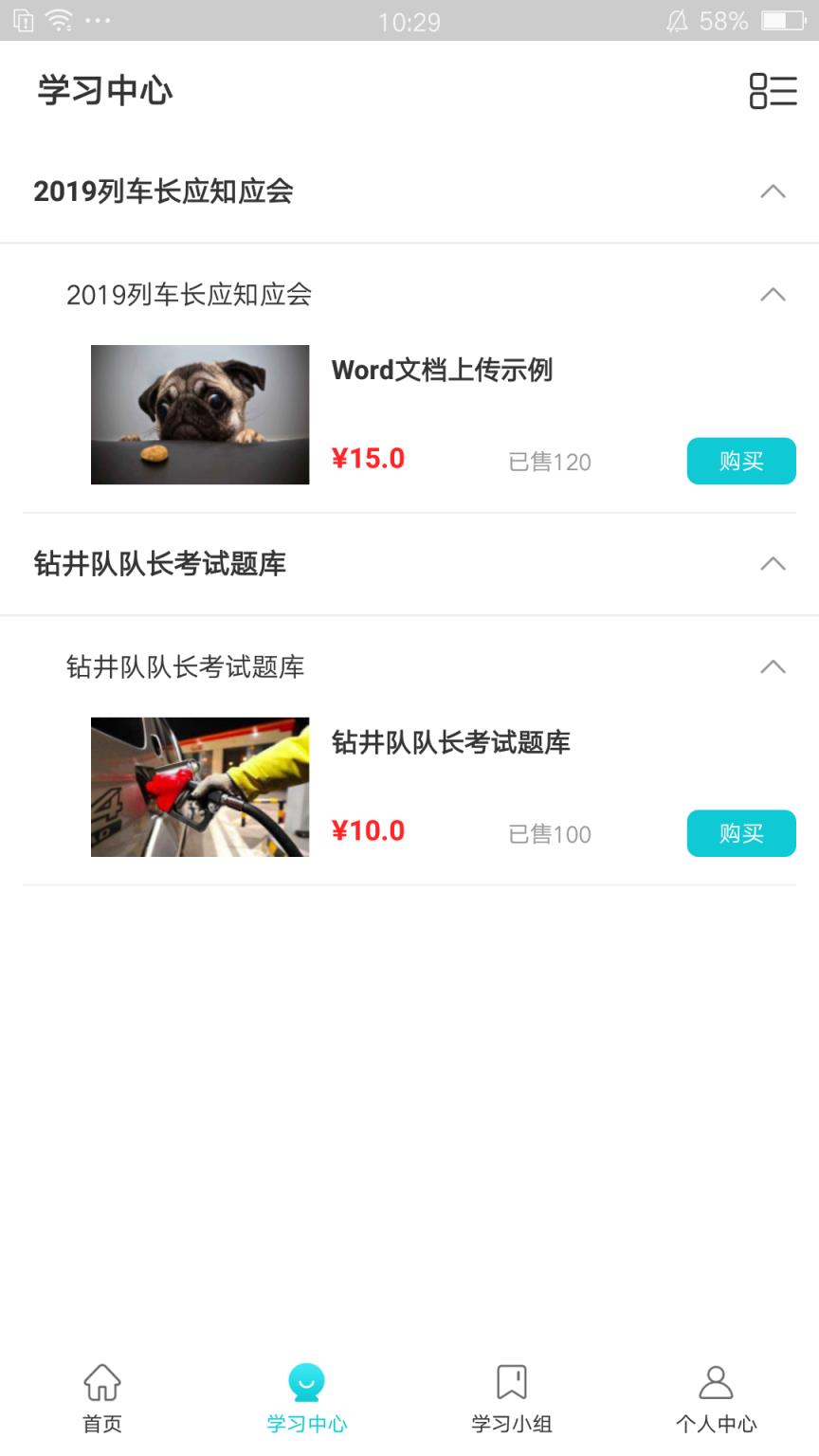Open the list view icon top right
819x1456 pixels.
tap(773, 91)
